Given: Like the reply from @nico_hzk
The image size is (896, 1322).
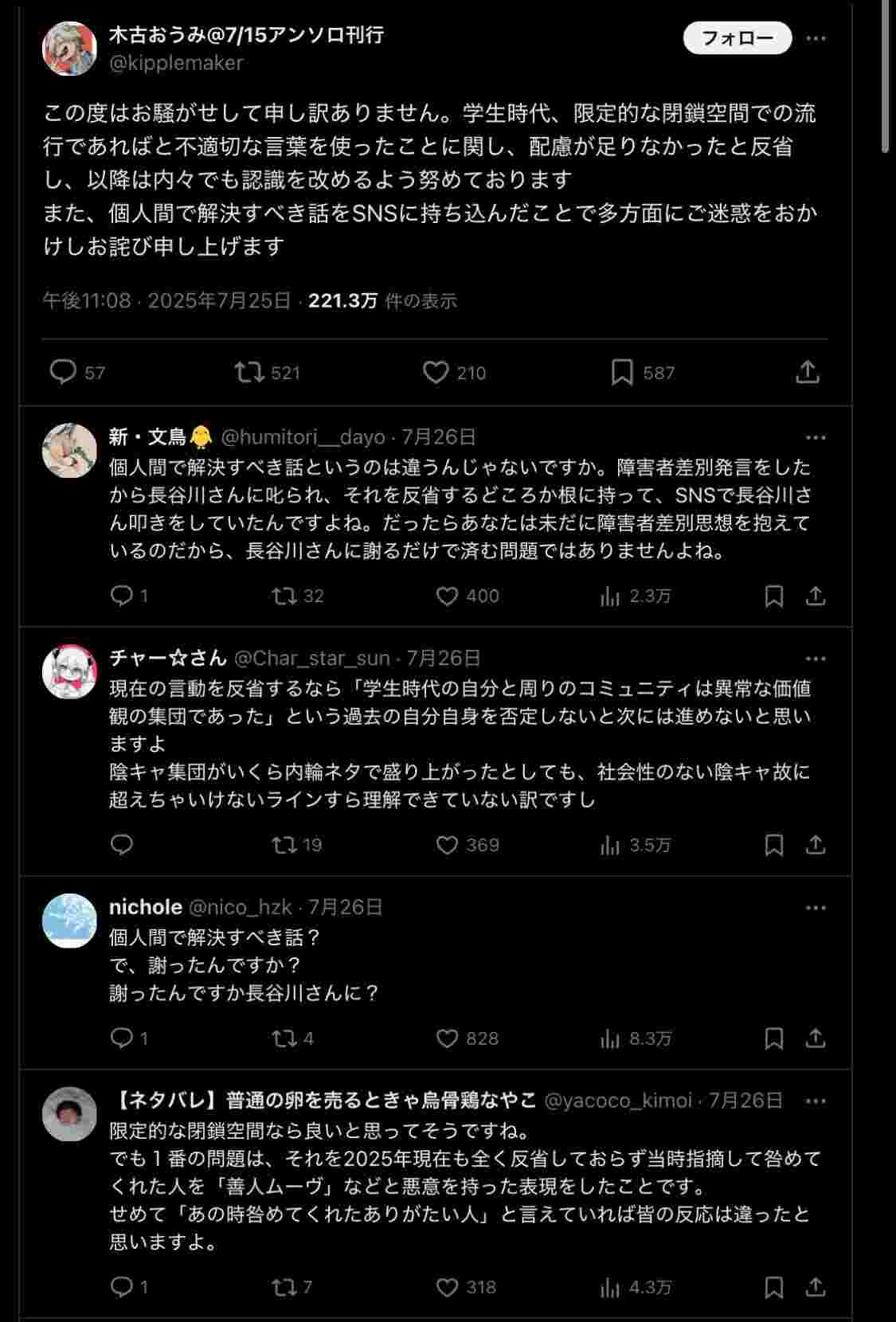Looking at the screenshot, I should [448, 1038].
